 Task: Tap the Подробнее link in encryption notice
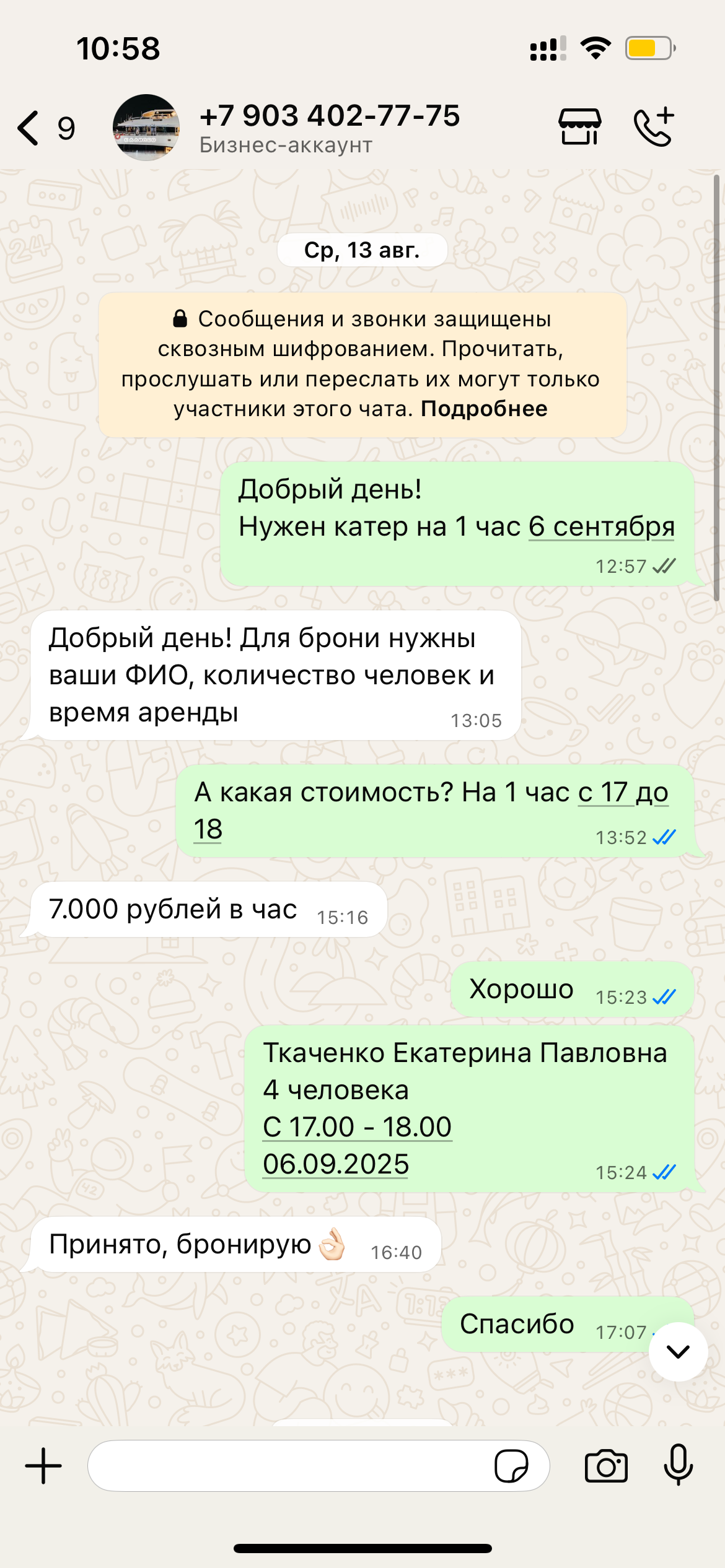[x=484, y=409]
